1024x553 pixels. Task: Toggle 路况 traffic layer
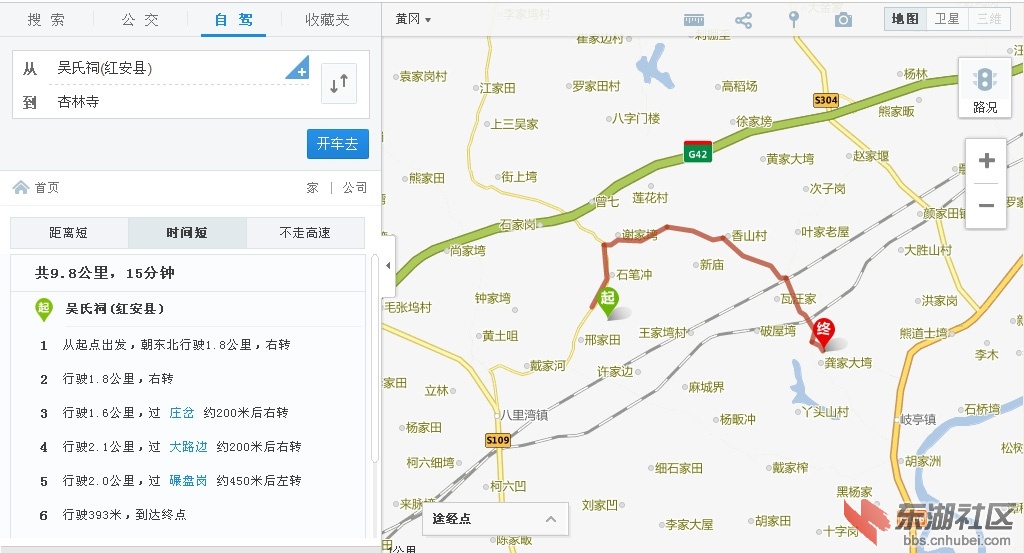tap(985, 89)
